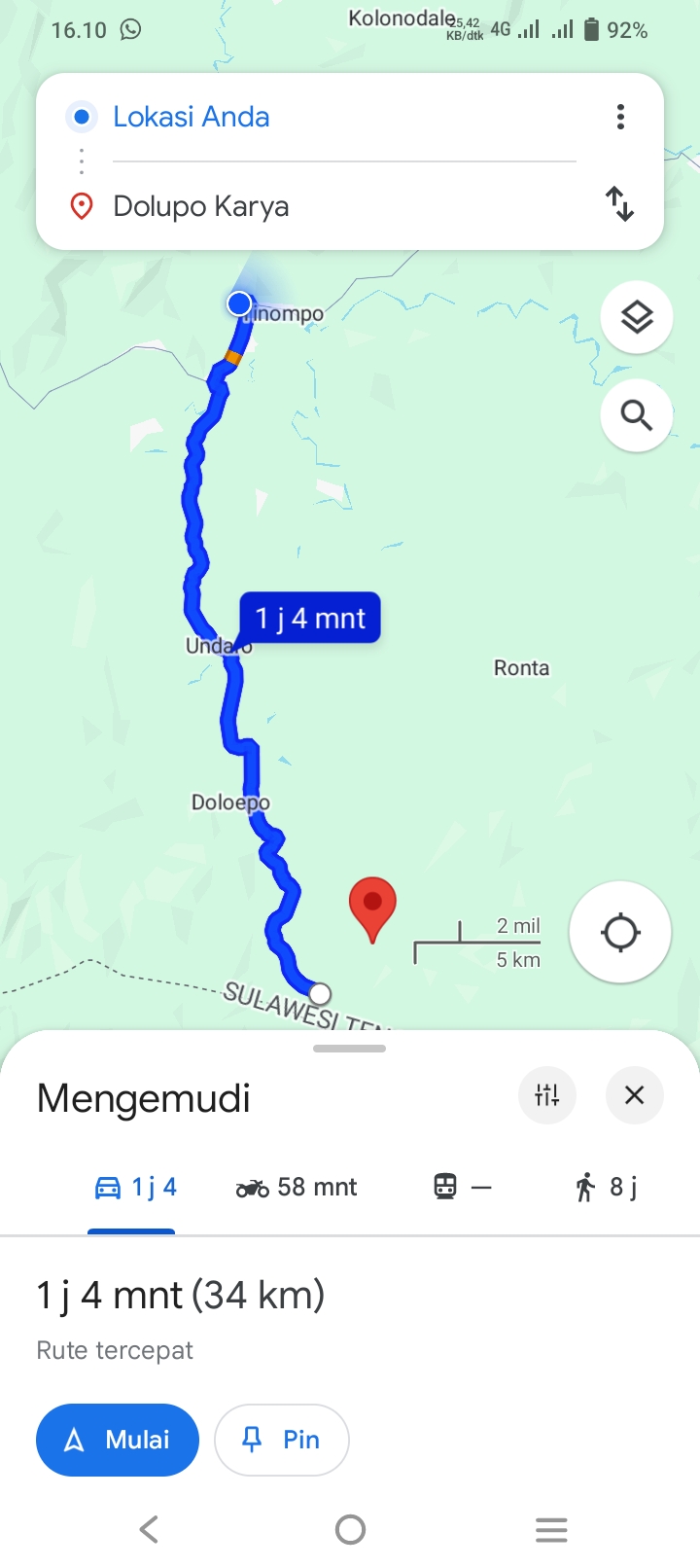Swap start and destination locations
The image size is (700, 1568).
coord(620,204)
